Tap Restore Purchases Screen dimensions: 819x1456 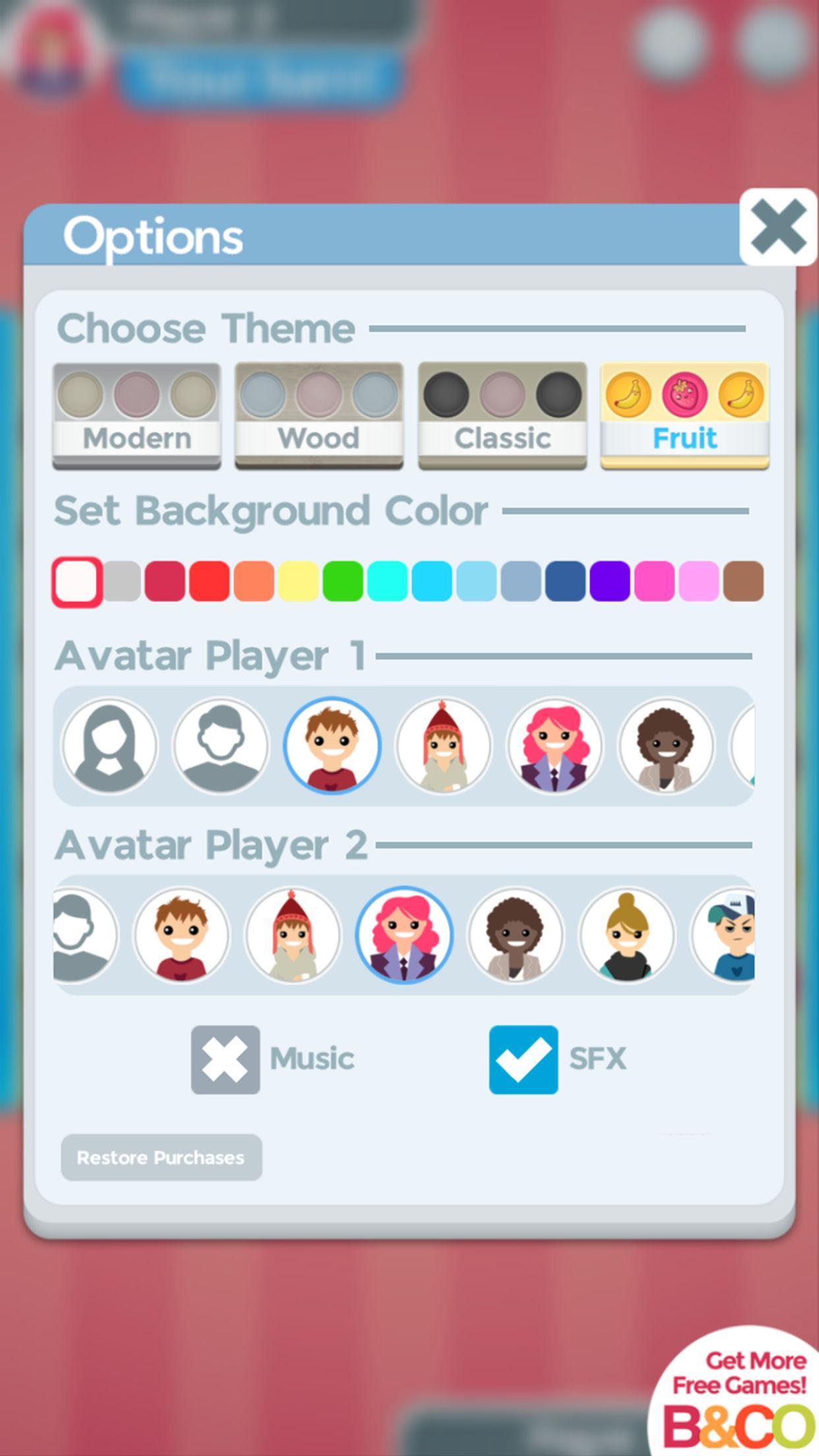point(162,1157)
